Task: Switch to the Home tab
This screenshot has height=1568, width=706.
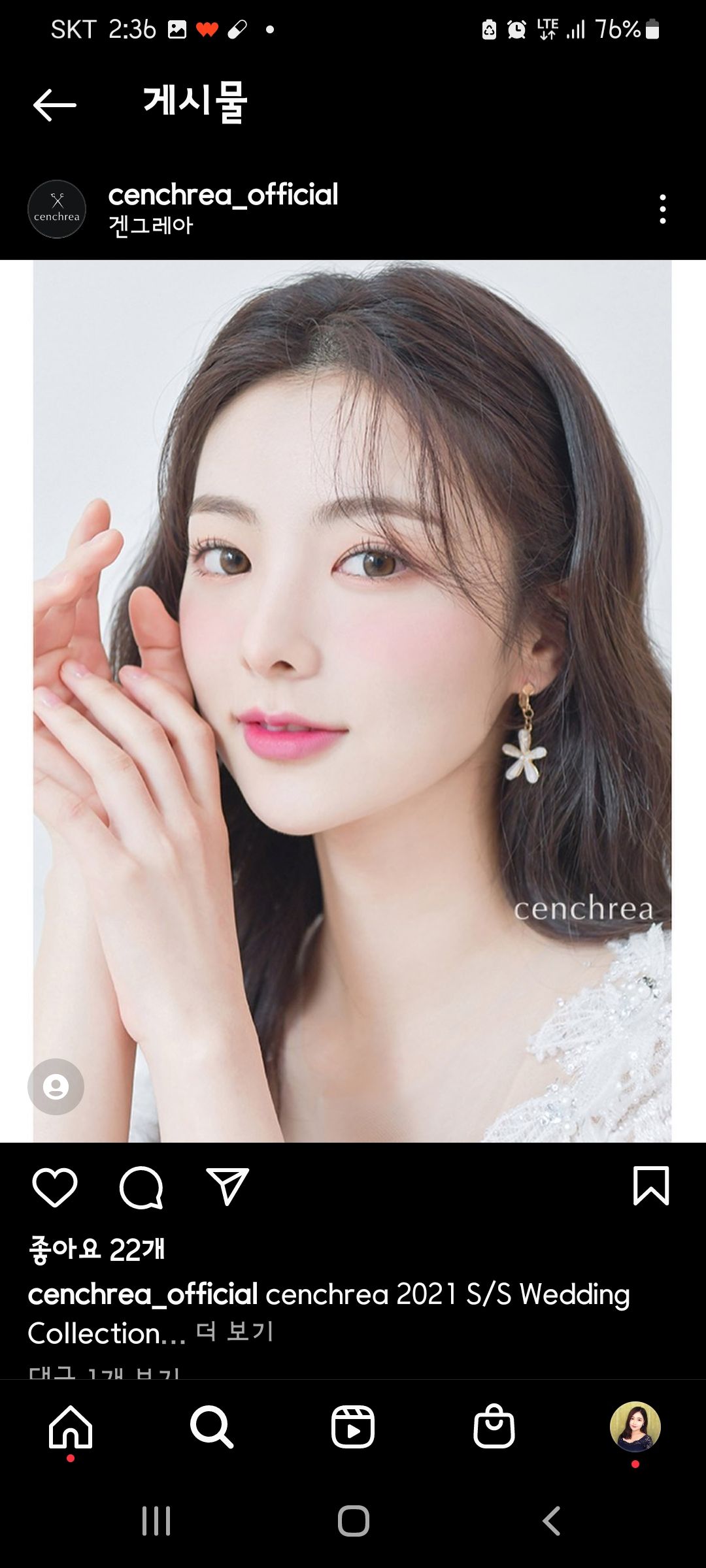Action: pyautogui.click(x=71, y=1427)
